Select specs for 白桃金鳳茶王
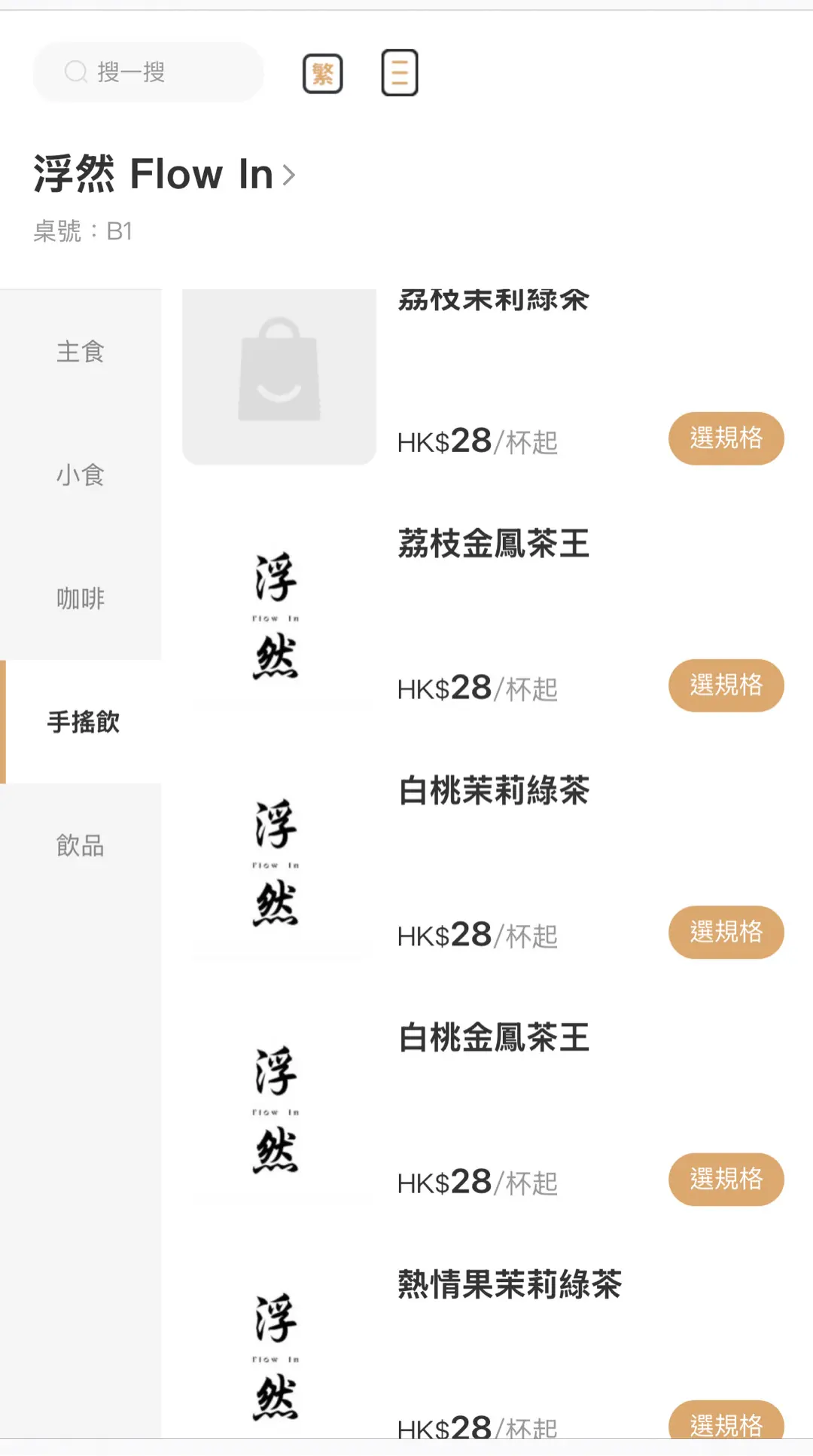This screenshot has height=1456, width=813. click(726, 1180)
